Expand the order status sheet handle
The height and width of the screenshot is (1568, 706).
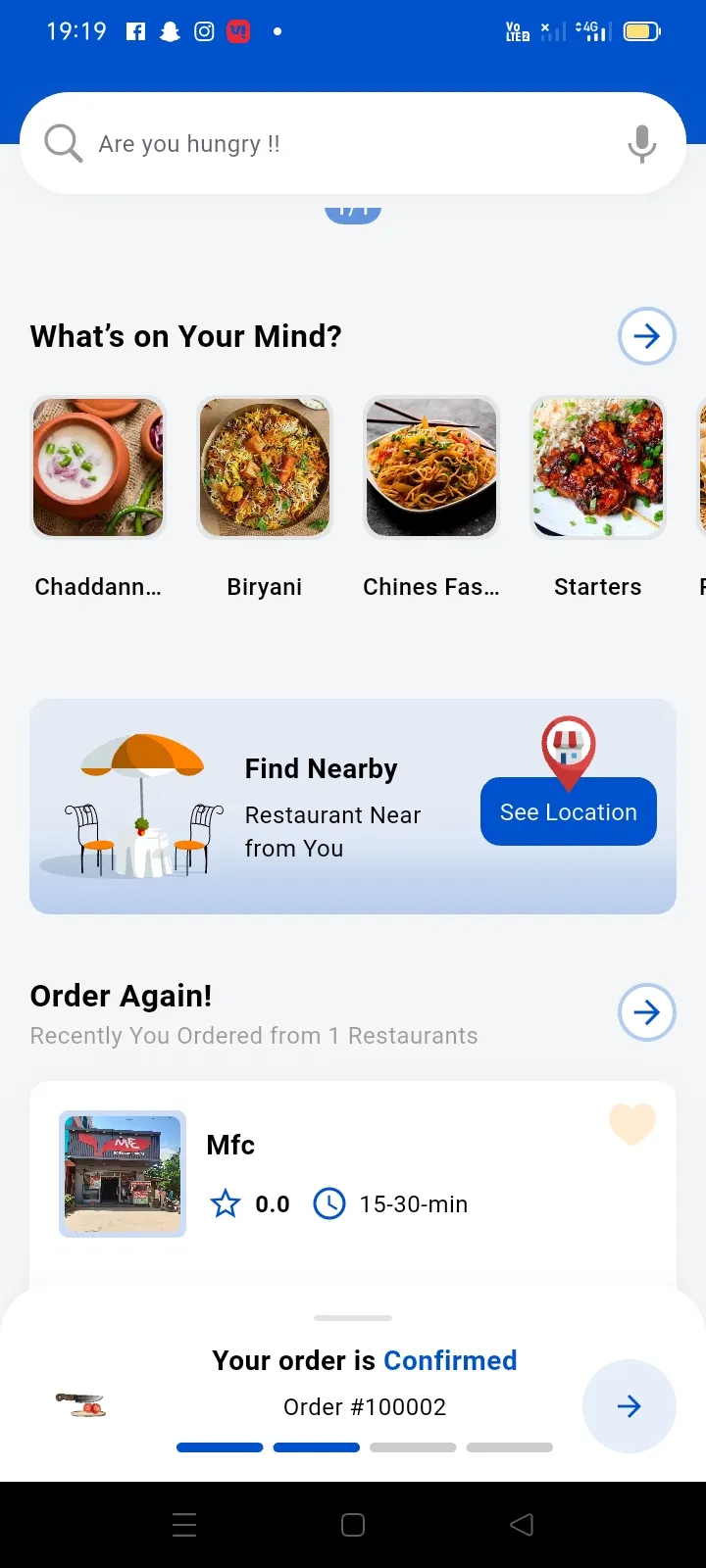[353, 1318]
